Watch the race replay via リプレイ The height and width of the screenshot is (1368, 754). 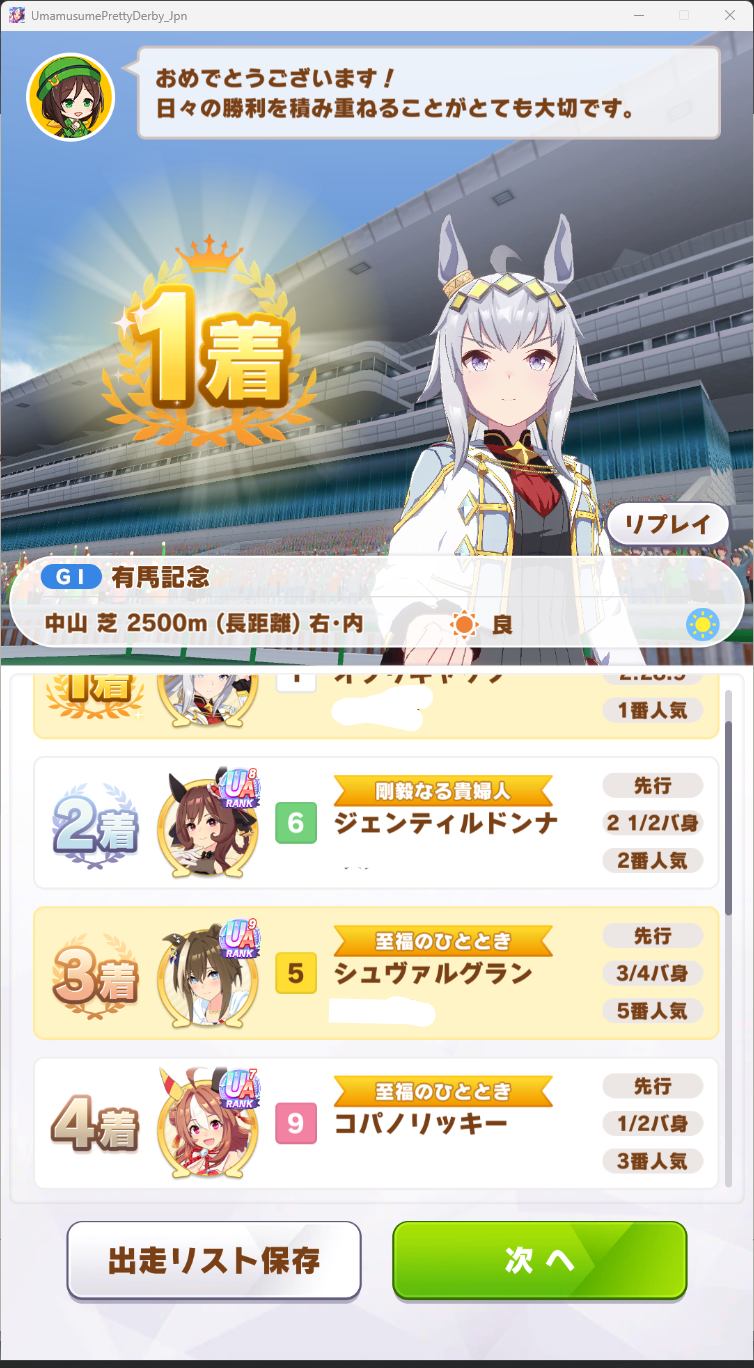click(667, 524)
